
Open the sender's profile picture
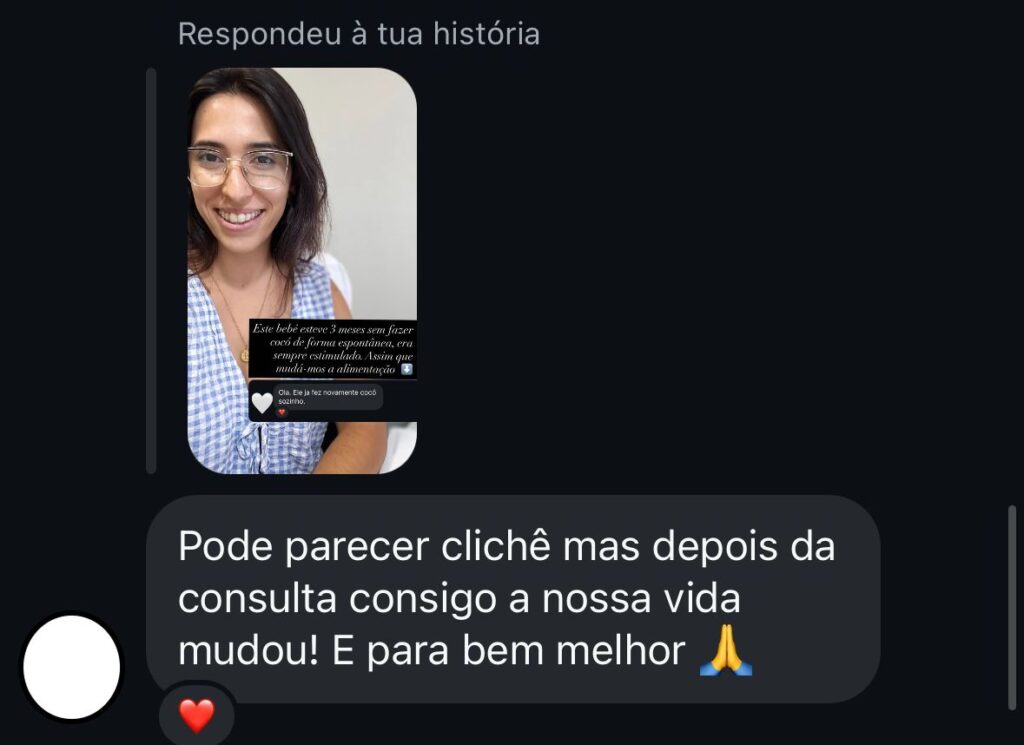click(71, 667)
